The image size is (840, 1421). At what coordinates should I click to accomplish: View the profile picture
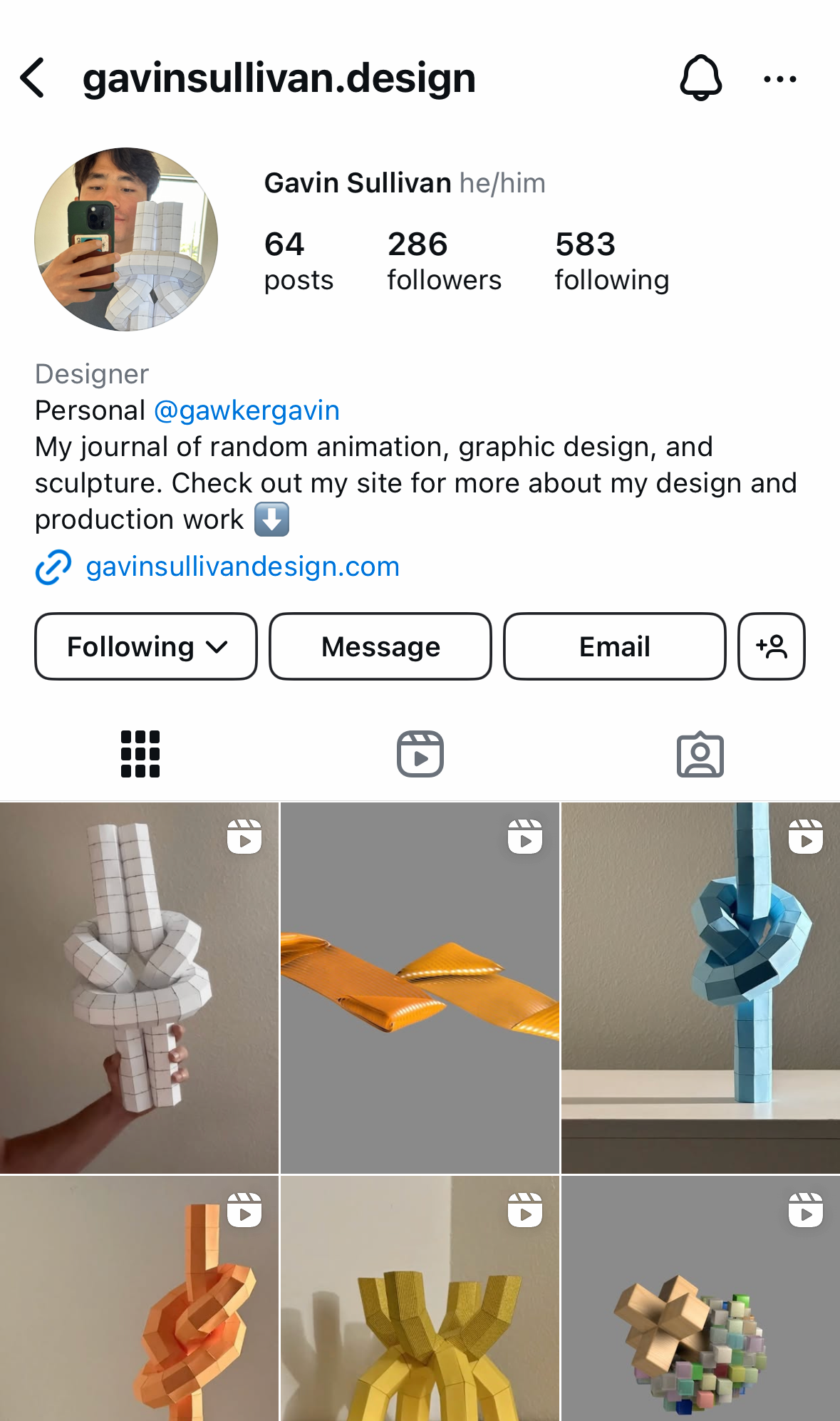[x=126, y=239]
